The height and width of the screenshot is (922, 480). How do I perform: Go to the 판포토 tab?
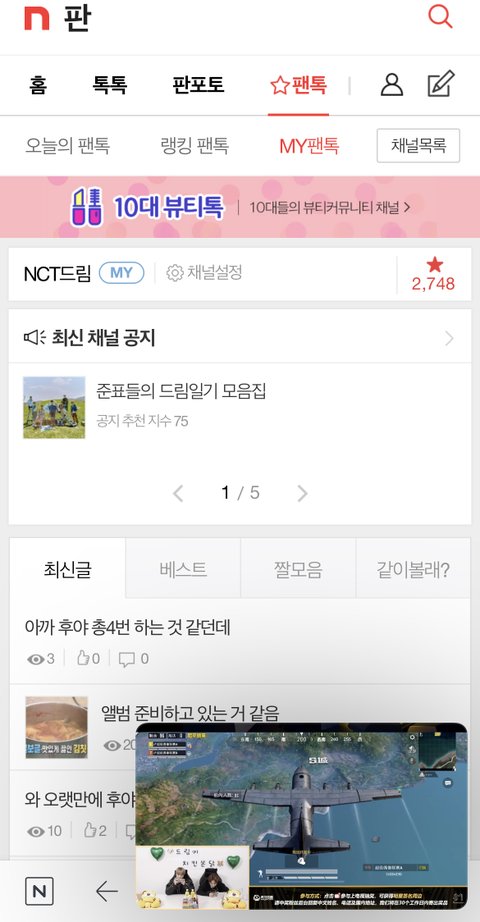[x=198, y=85]
